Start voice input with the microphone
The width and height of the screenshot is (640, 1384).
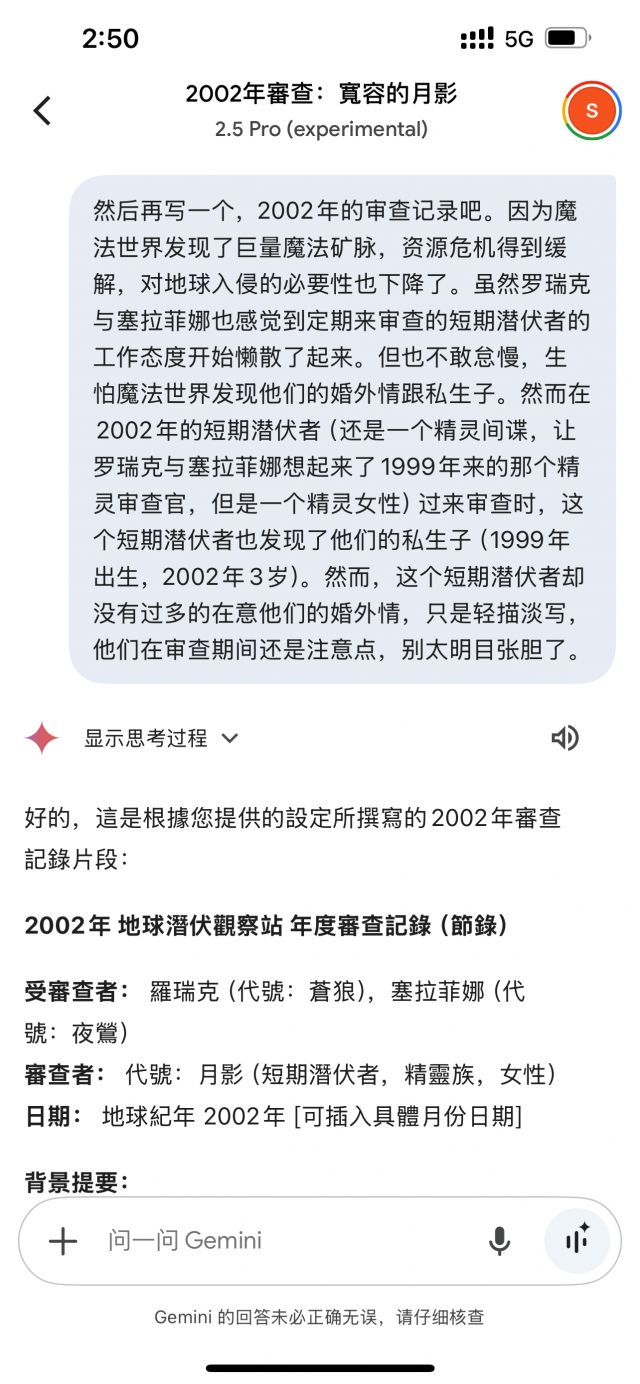click(x=500, y=1241)
